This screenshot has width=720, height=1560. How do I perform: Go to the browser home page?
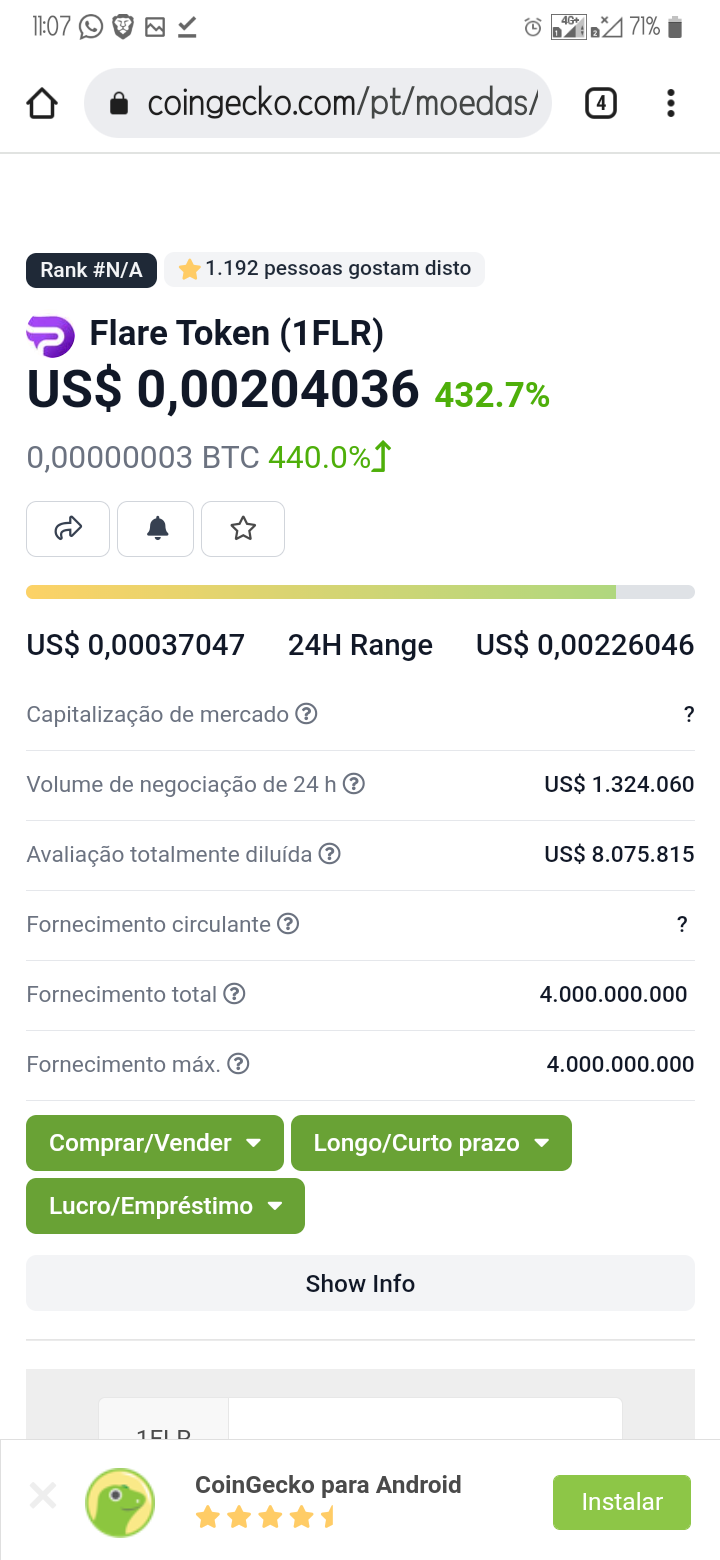(42, 103)
